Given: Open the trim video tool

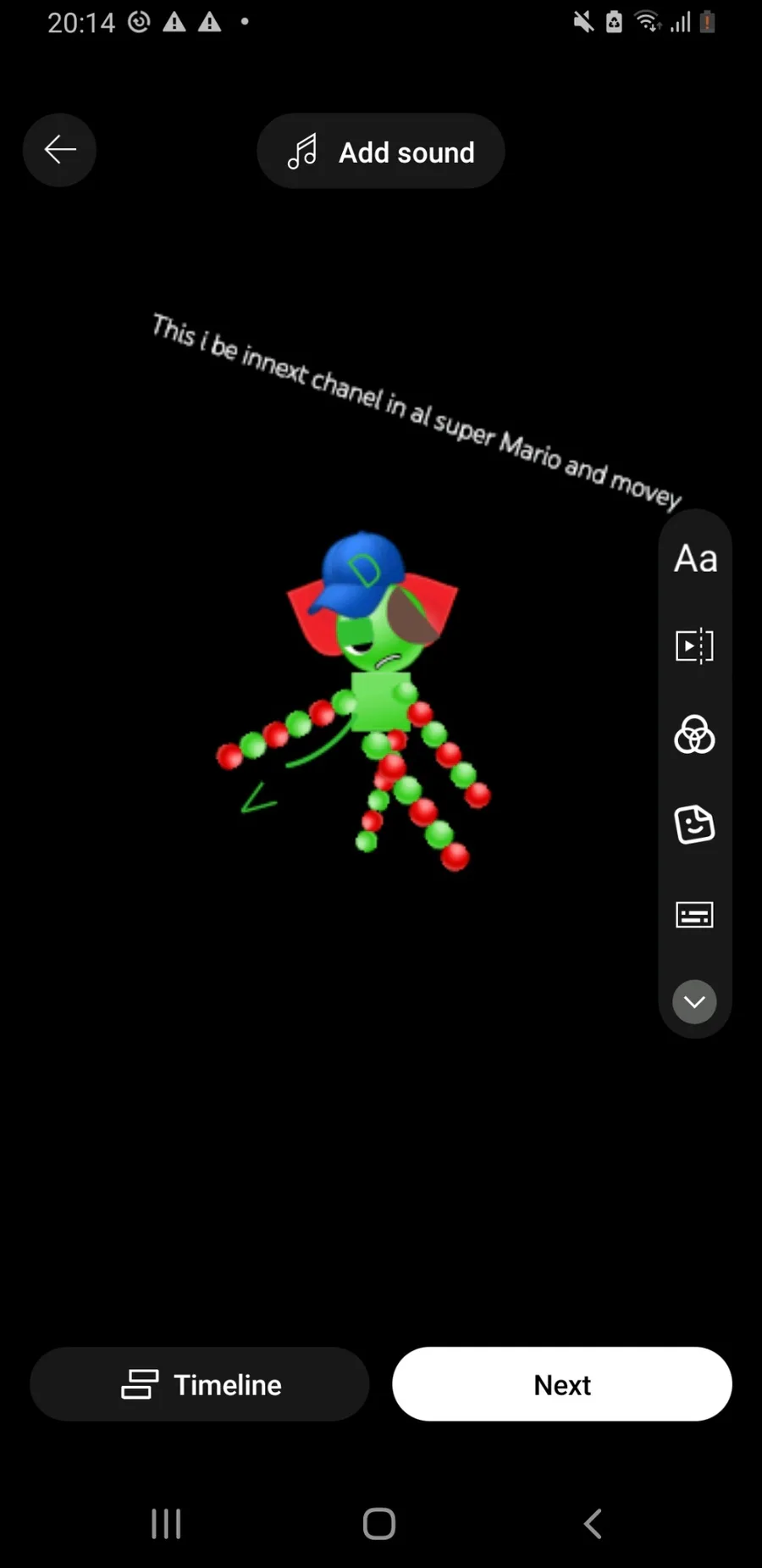Looking at the screenshot, I should (695, 646).
